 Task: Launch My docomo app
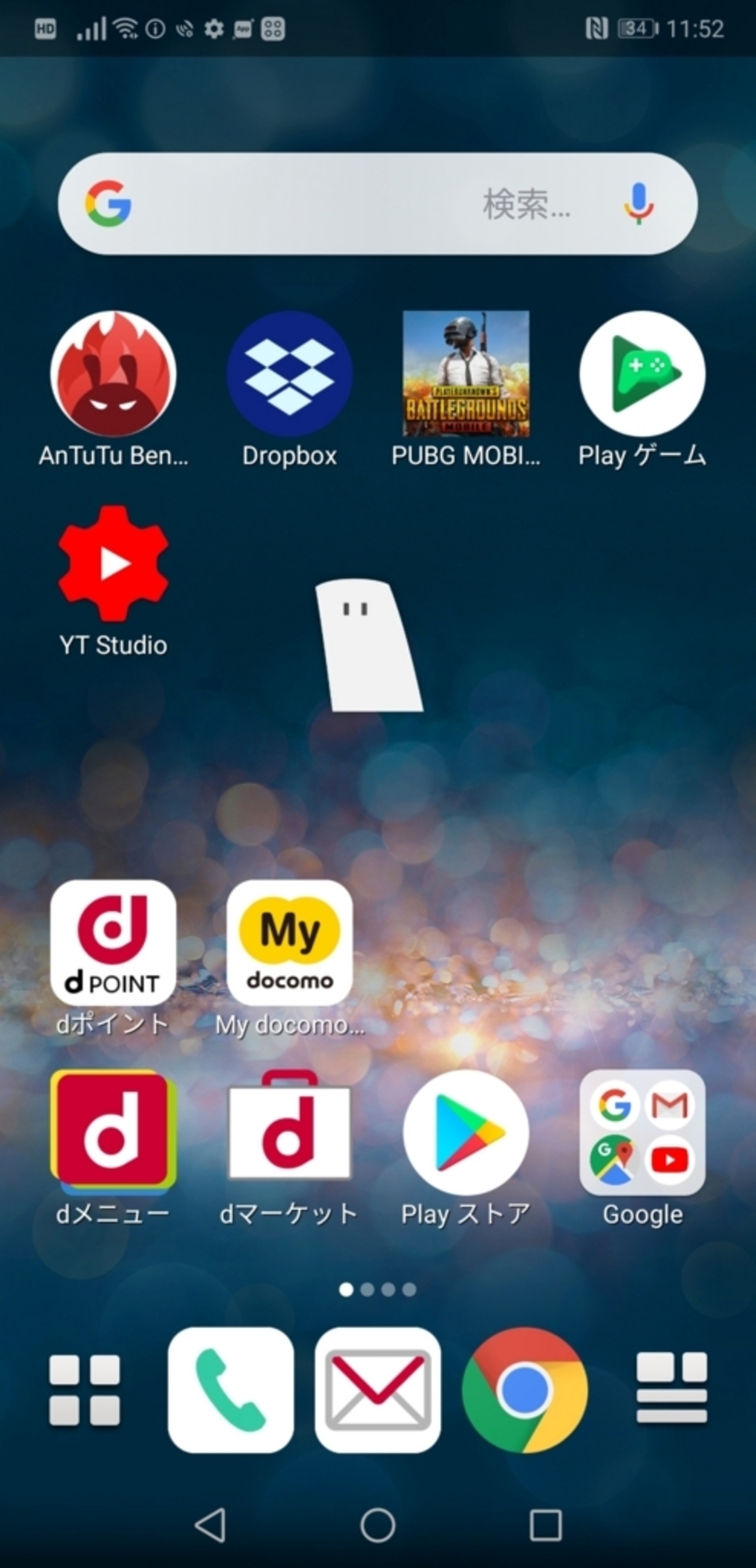point(290,943)
